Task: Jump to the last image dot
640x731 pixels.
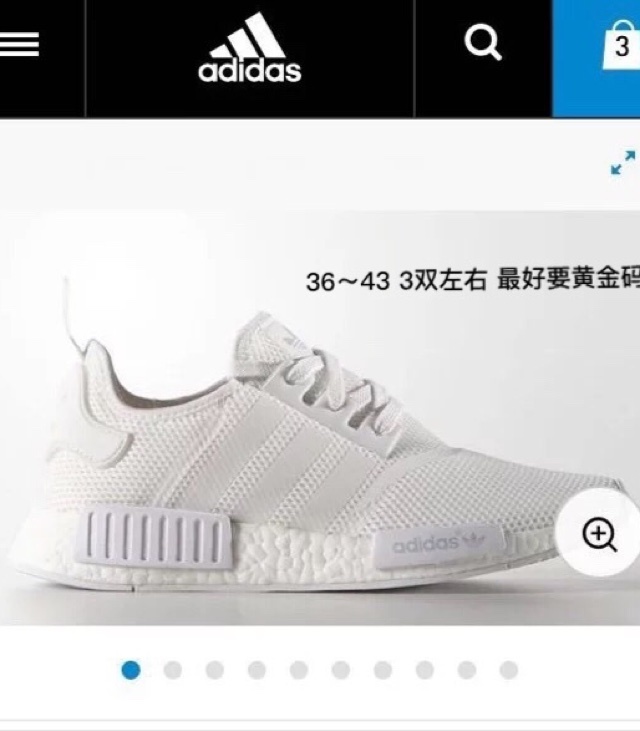Action: point(509,670)
